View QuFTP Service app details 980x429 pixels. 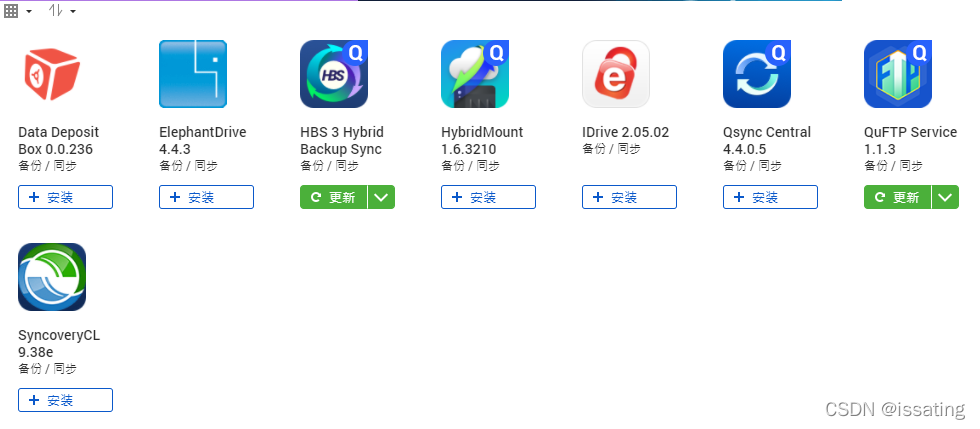tap(898, 74)
